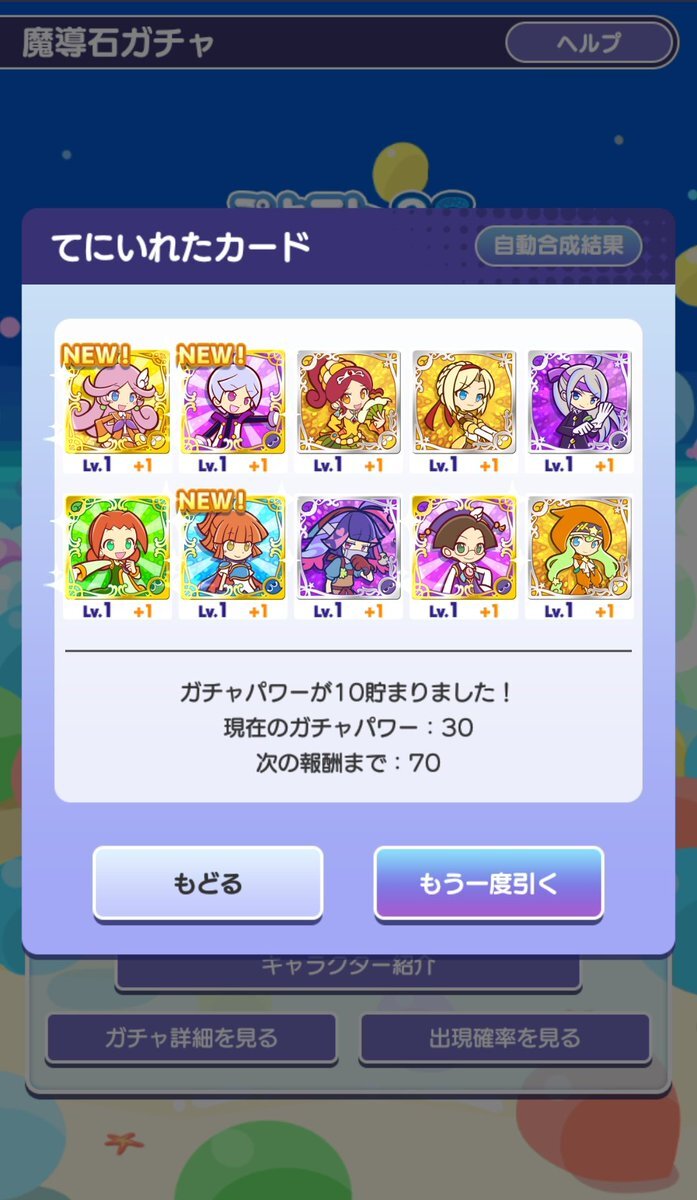
Task: Open the 自動合成結果 results
Action: [x=558, y=245]
